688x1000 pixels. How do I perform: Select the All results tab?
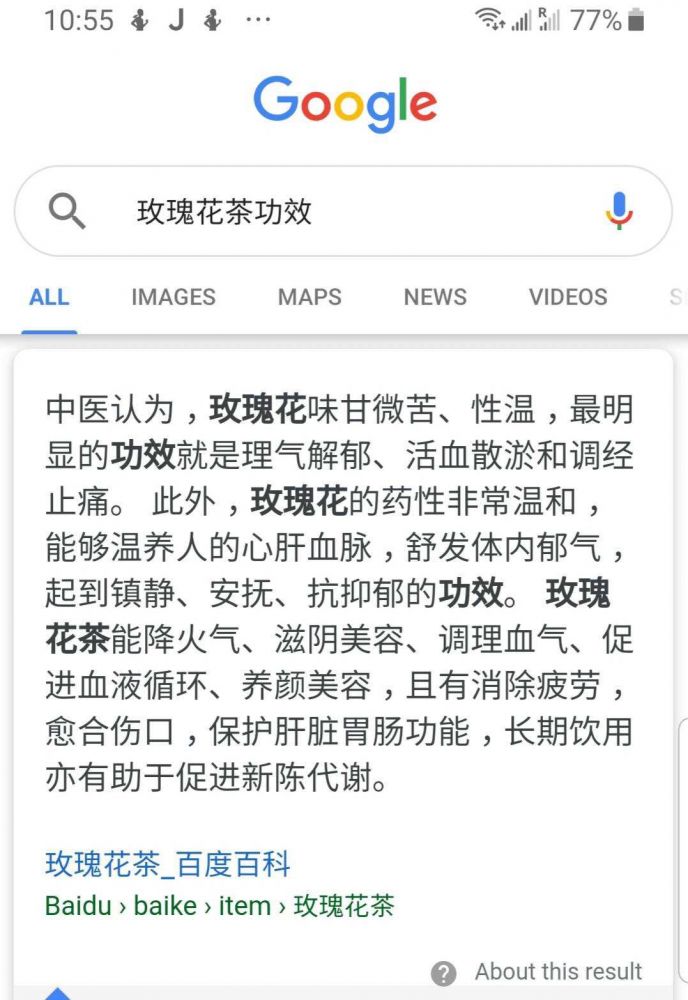pos(49,297)
